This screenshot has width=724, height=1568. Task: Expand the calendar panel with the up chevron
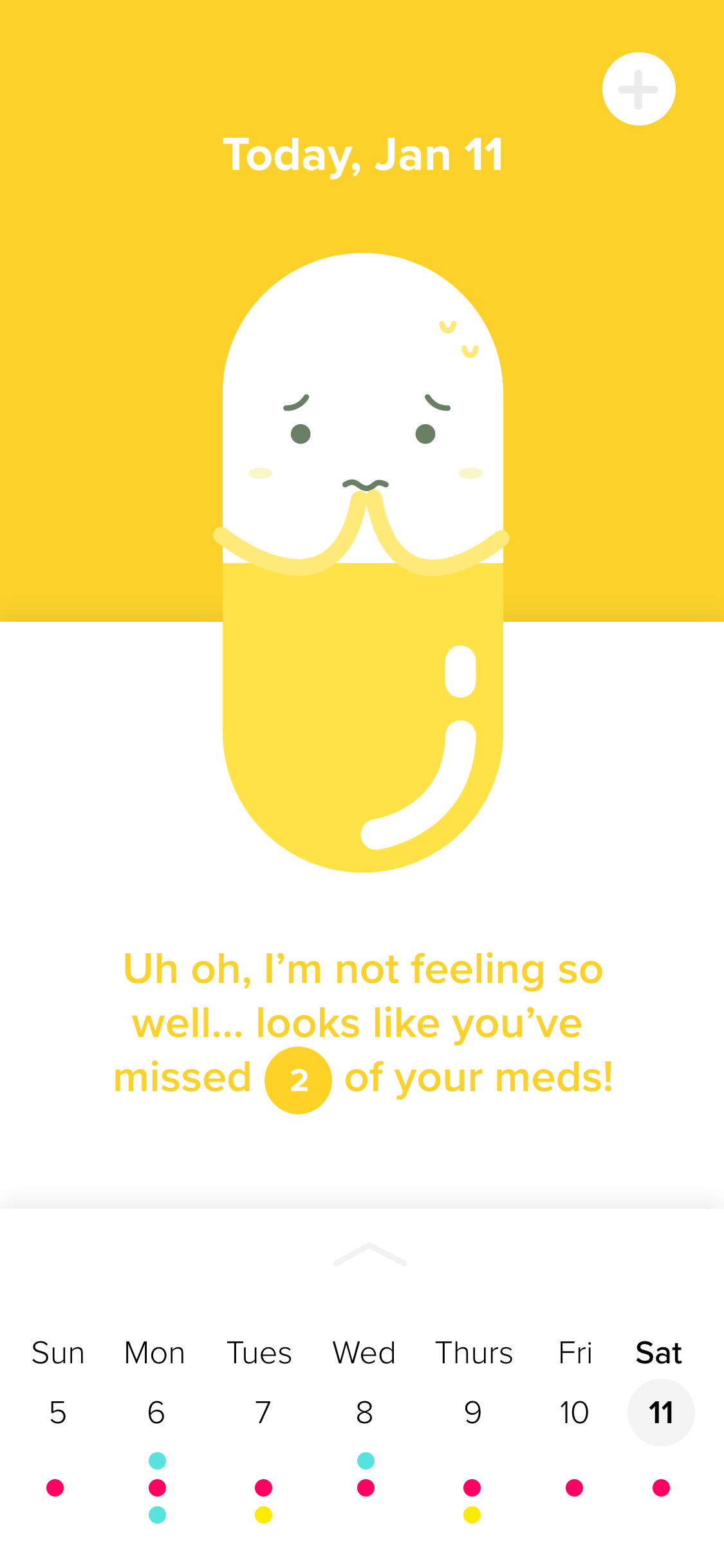(369, 1254)
